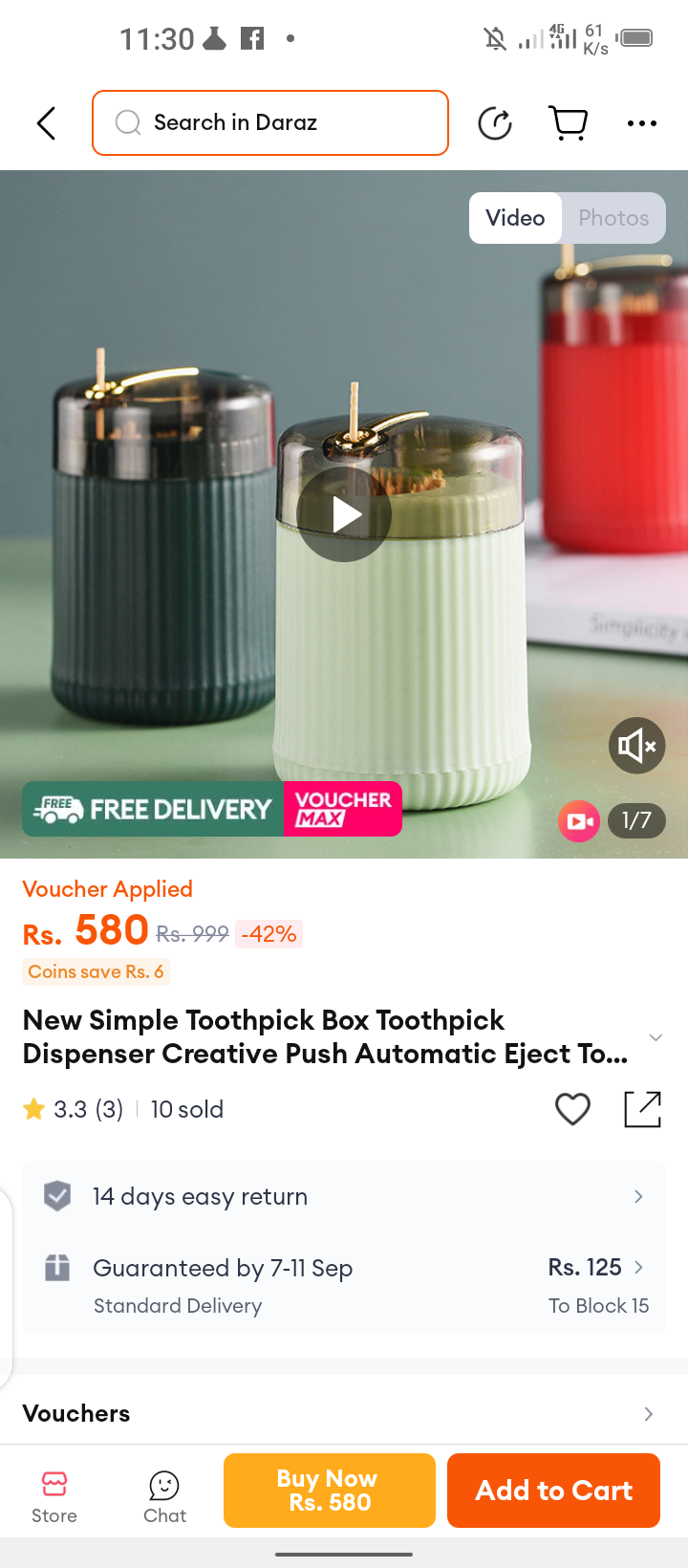Select the Video tab
This screenshot has height=1568, width=688.
[515, 218]
